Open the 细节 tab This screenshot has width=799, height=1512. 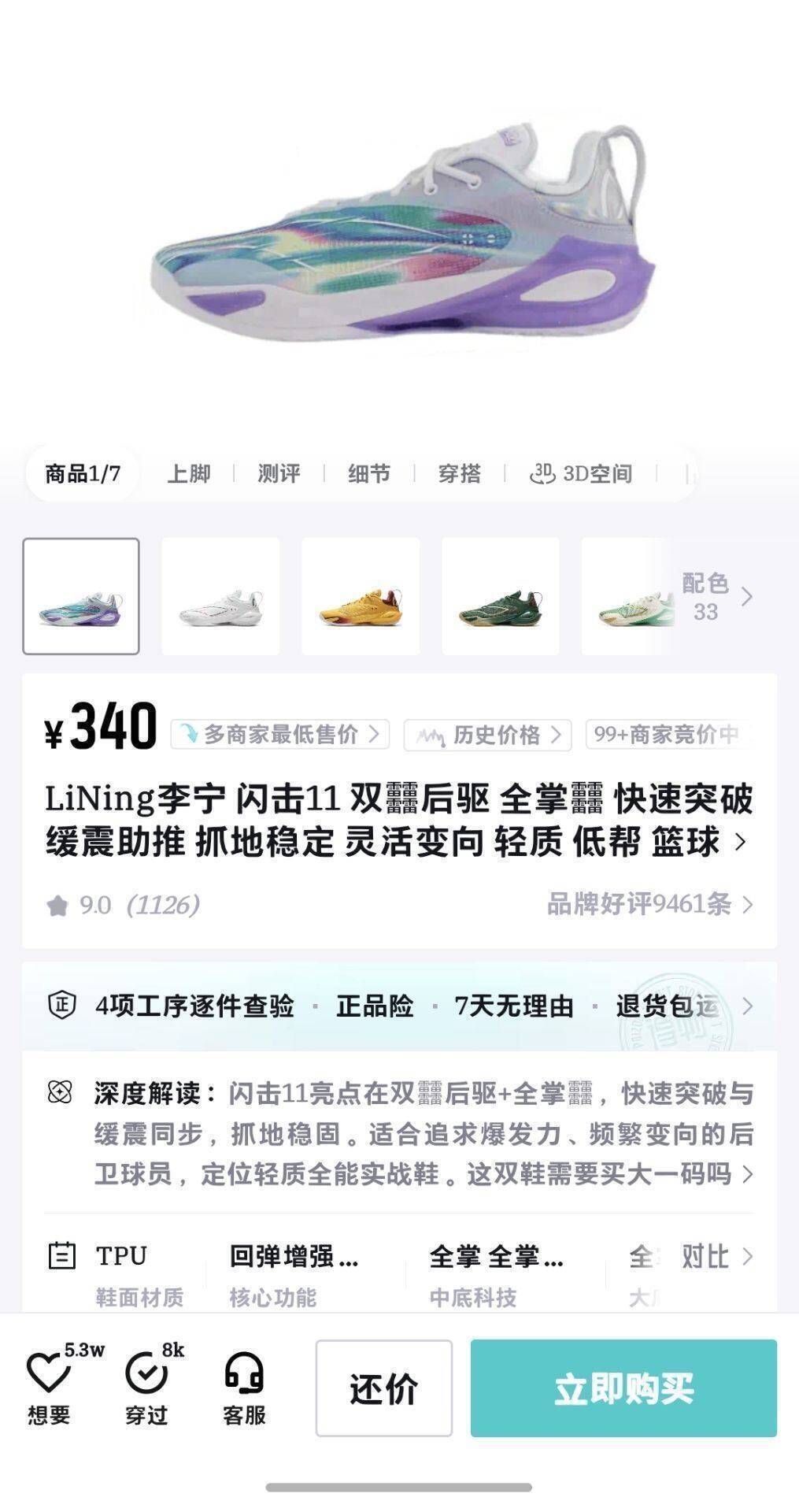[369, 473]
